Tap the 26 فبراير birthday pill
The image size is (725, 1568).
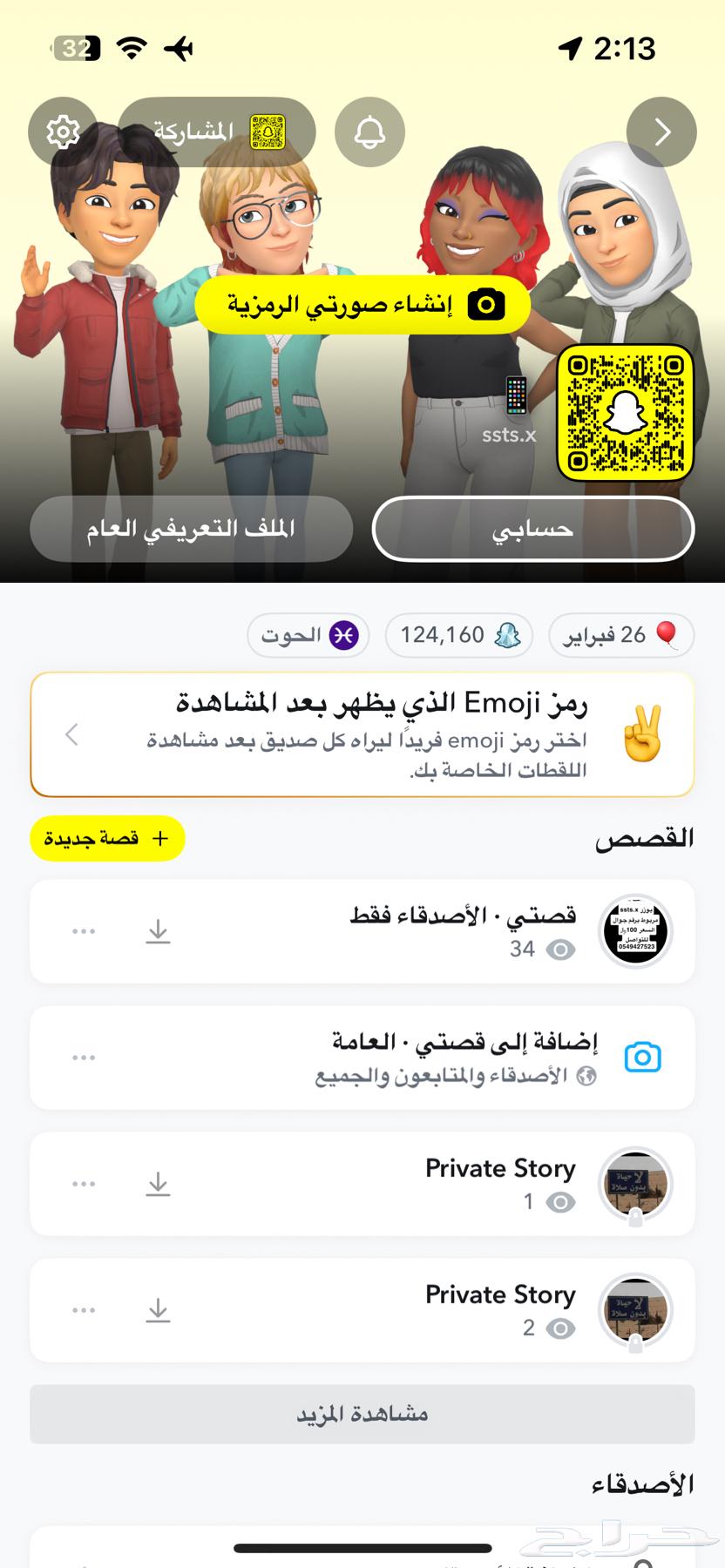(620, 635)
